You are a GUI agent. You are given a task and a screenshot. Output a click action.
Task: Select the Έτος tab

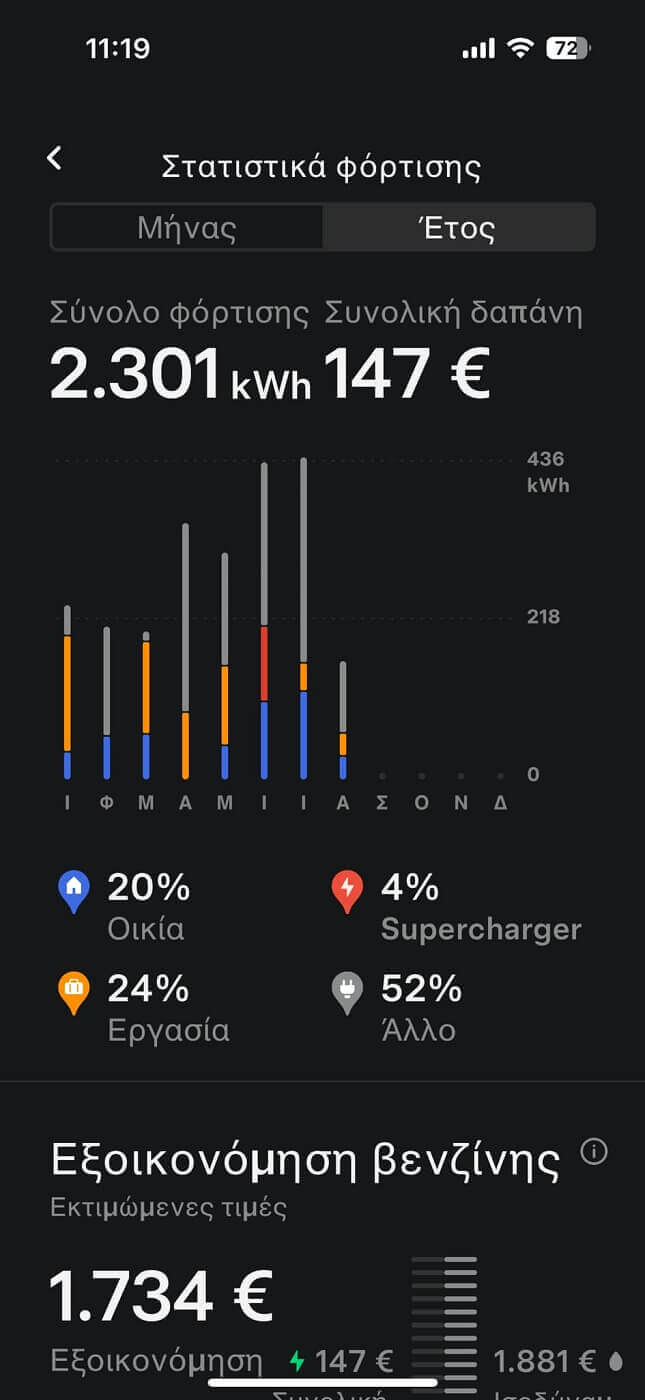click(458, 228)
